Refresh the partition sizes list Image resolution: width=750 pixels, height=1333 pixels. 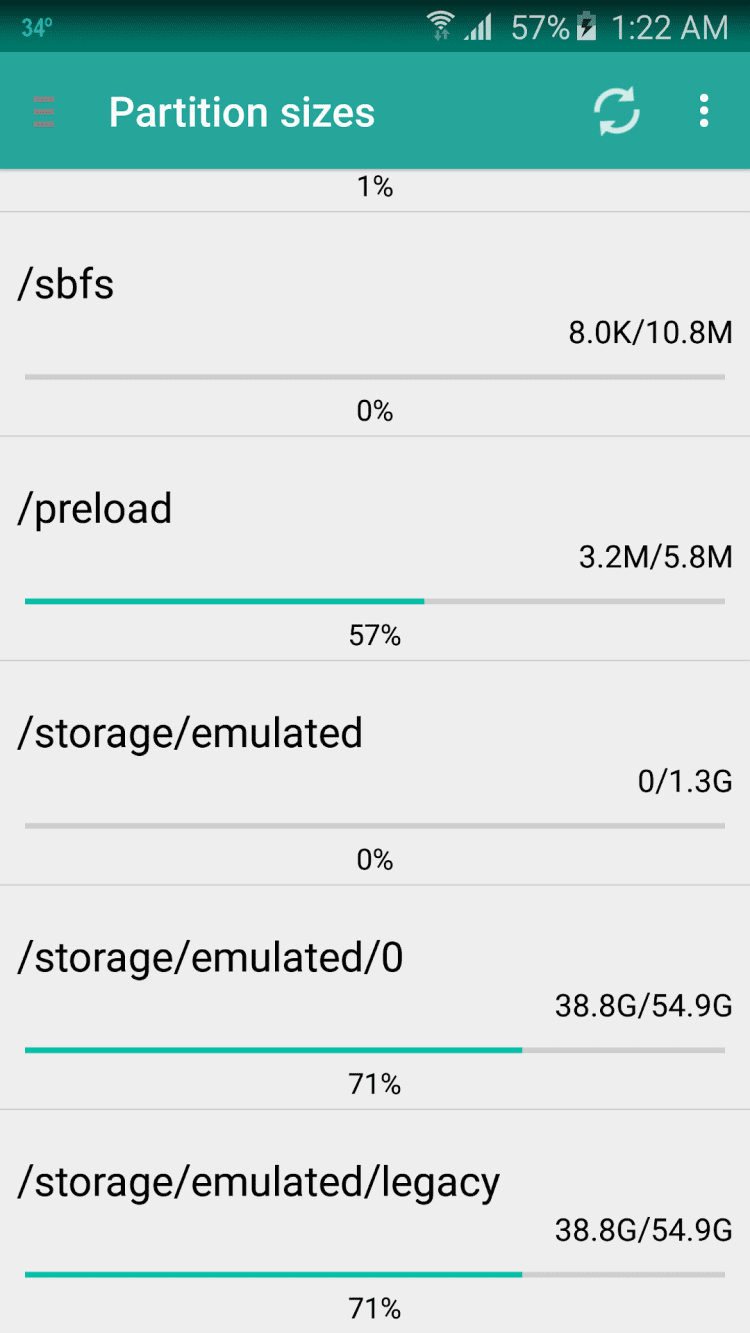pos(617,112)
